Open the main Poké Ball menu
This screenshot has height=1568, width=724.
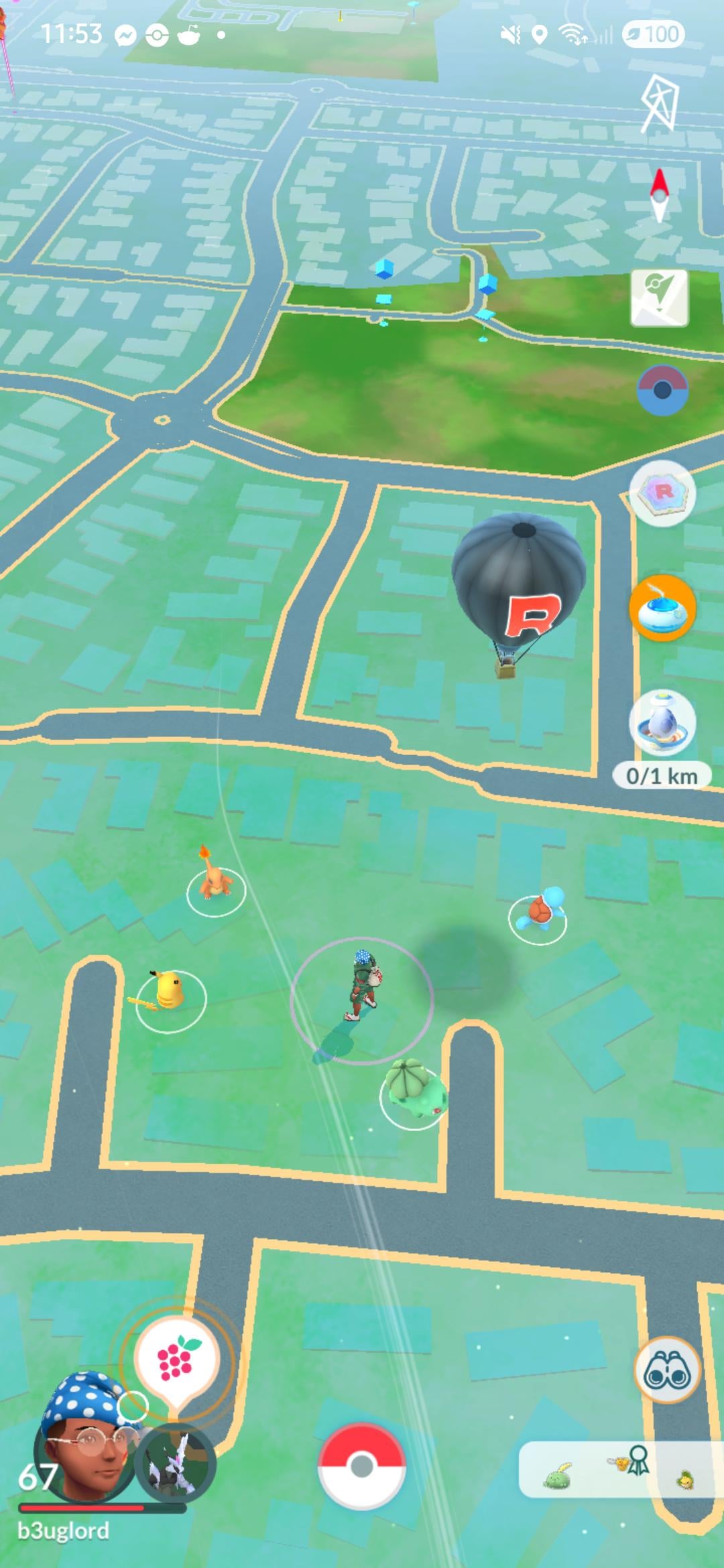[361, 1466]
